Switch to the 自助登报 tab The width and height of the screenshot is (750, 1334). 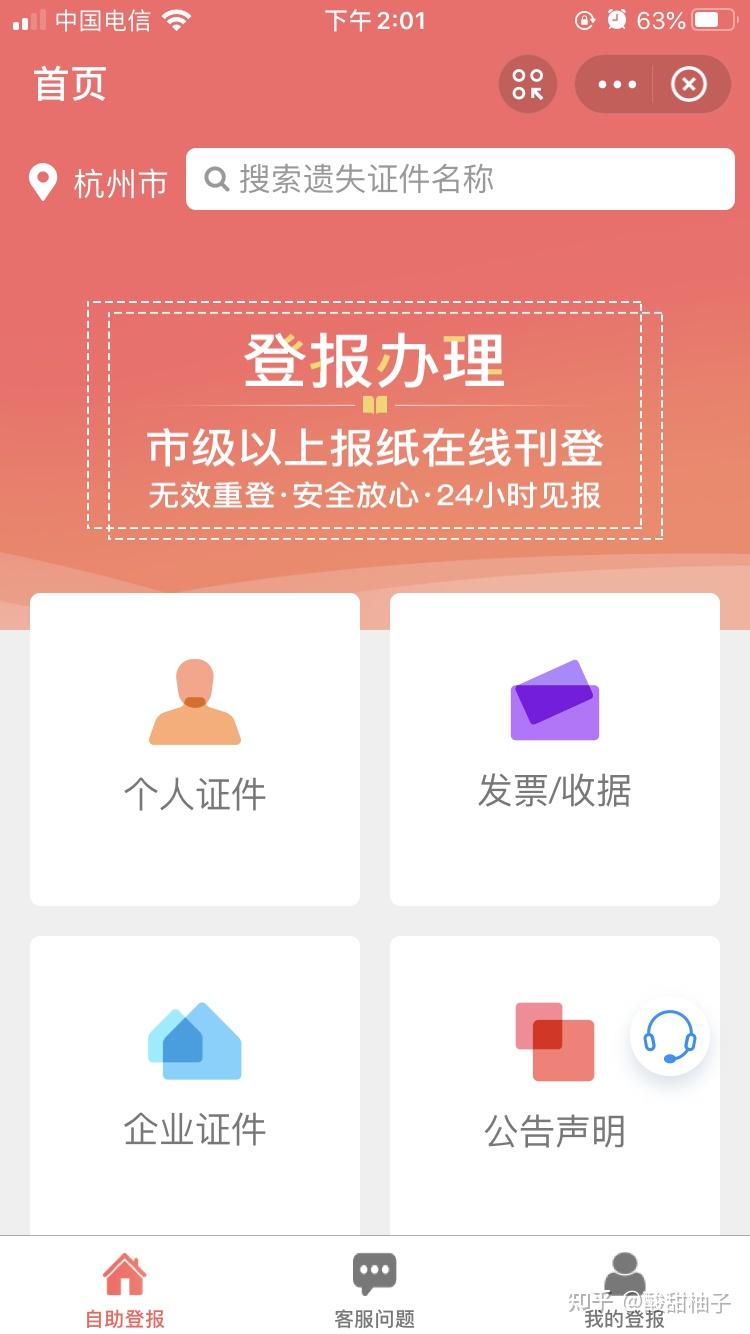point(125,1290)
